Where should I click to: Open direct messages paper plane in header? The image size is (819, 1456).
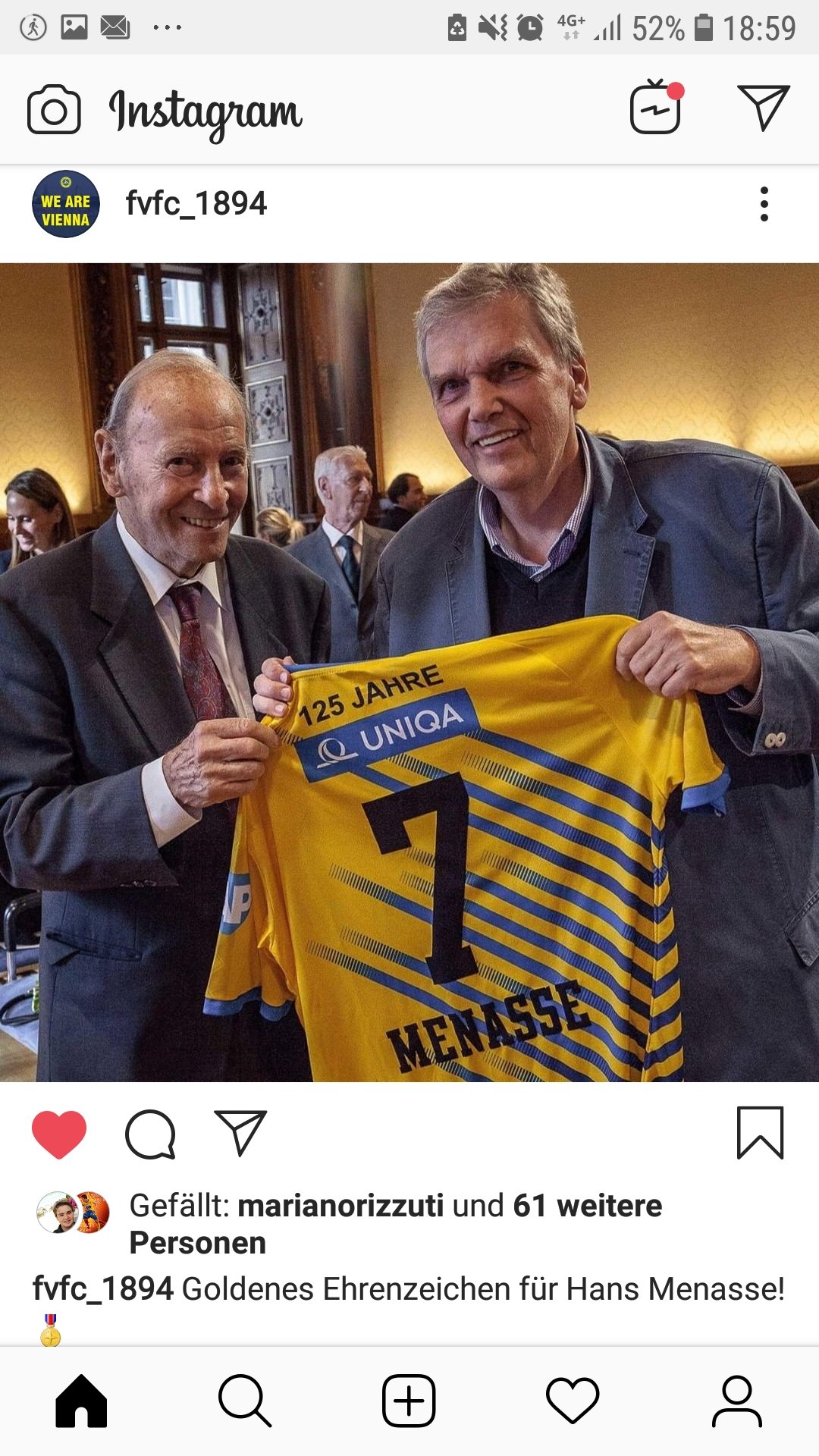pyautogui.click(x=764, y=108)
